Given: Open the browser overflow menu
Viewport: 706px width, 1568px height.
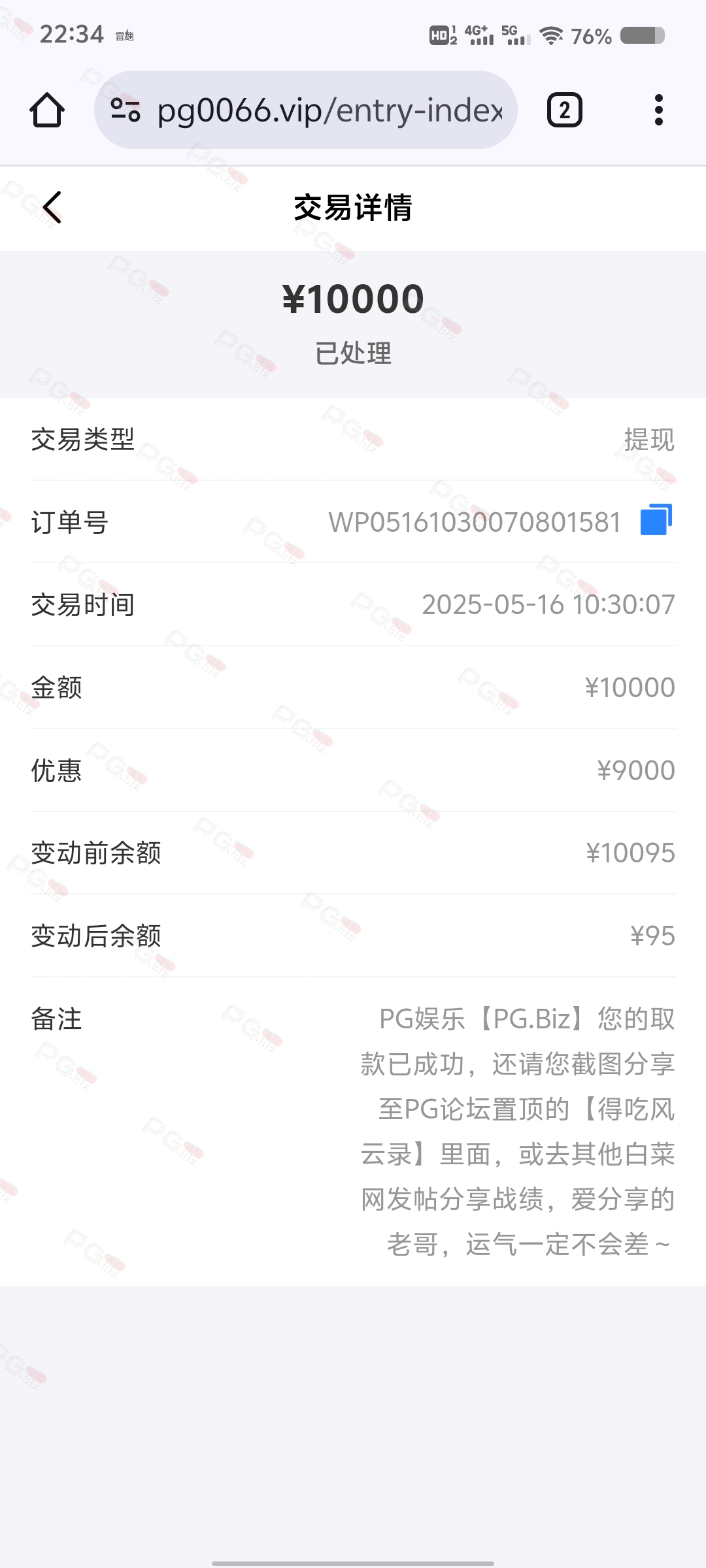Looking at the screenshot, I should (x=659, y=110).
